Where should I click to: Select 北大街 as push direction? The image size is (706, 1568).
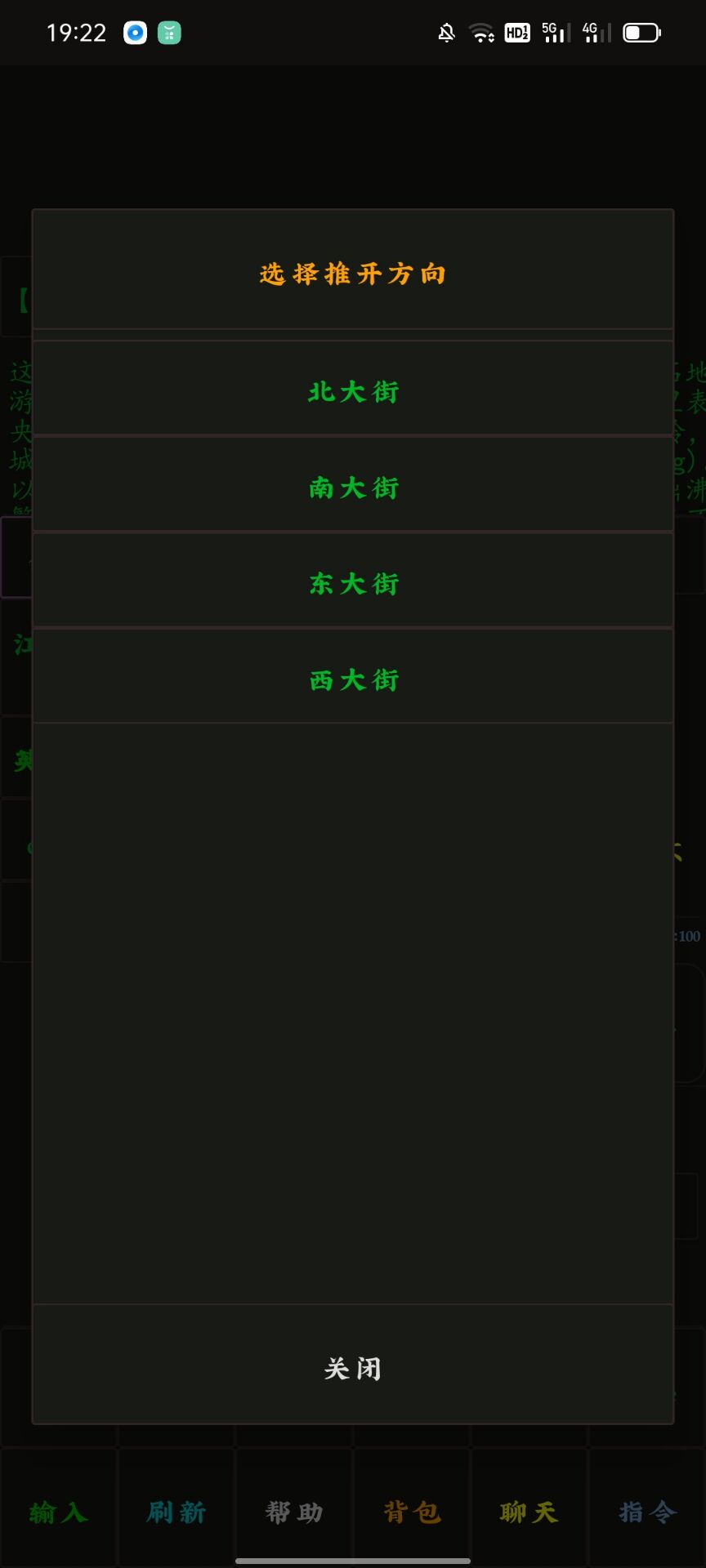coord(353,392)
